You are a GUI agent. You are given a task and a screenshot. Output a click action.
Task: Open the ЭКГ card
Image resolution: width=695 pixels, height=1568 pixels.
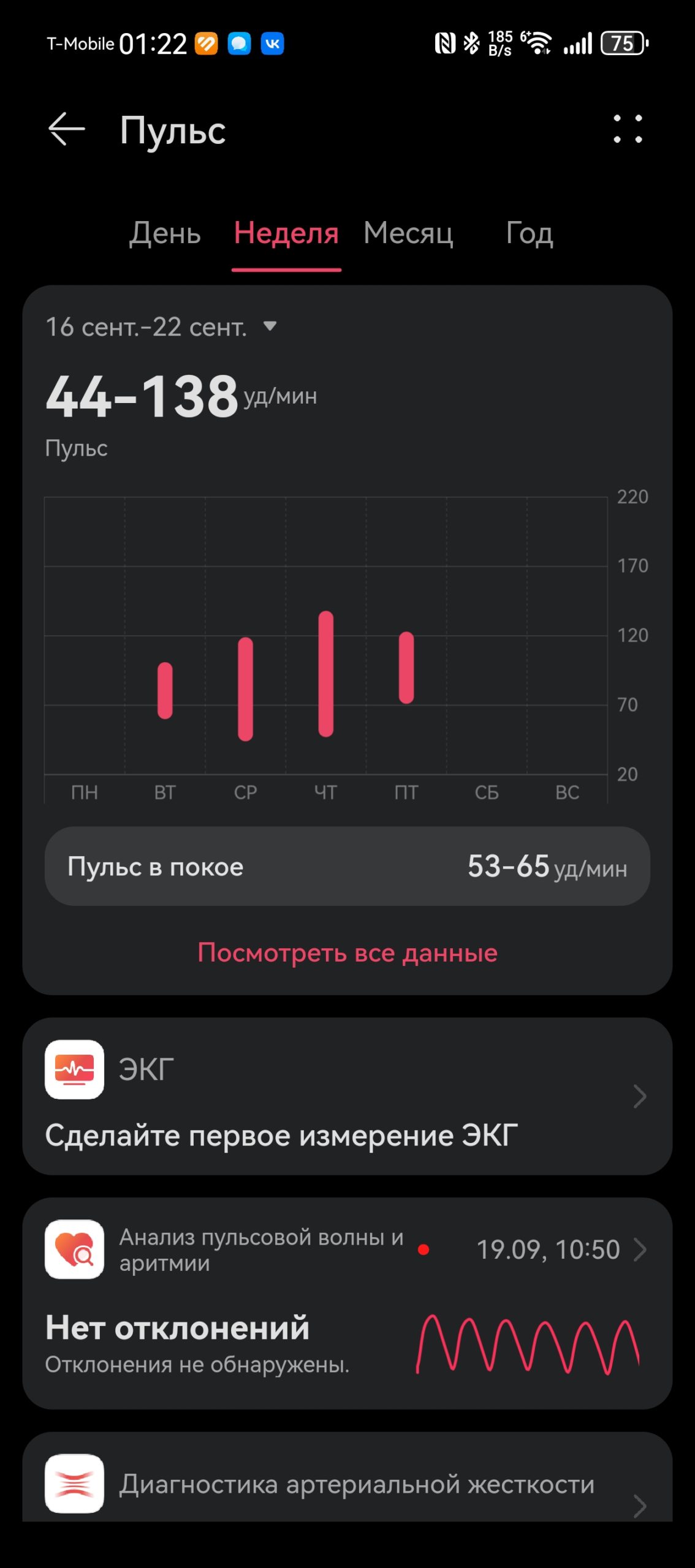(347, 1096)
